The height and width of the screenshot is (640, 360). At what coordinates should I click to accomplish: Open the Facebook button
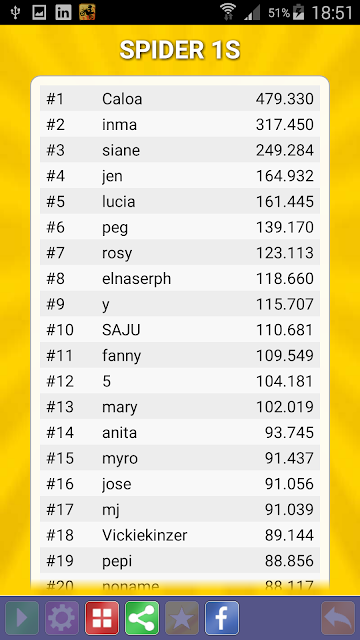pos(222,618)
